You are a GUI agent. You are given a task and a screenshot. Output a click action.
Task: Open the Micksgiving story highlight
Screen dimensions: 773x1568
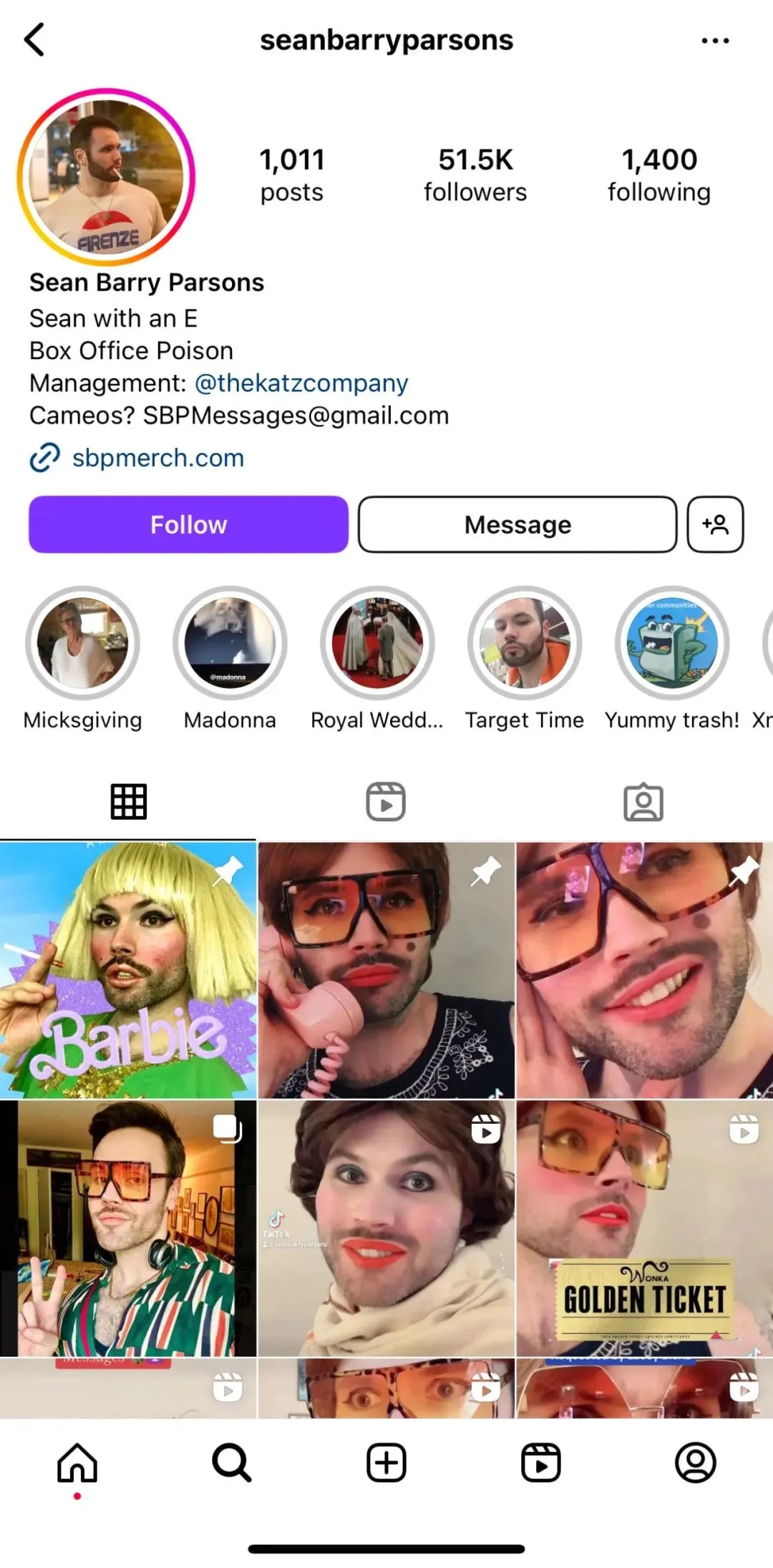coord(82,643)
